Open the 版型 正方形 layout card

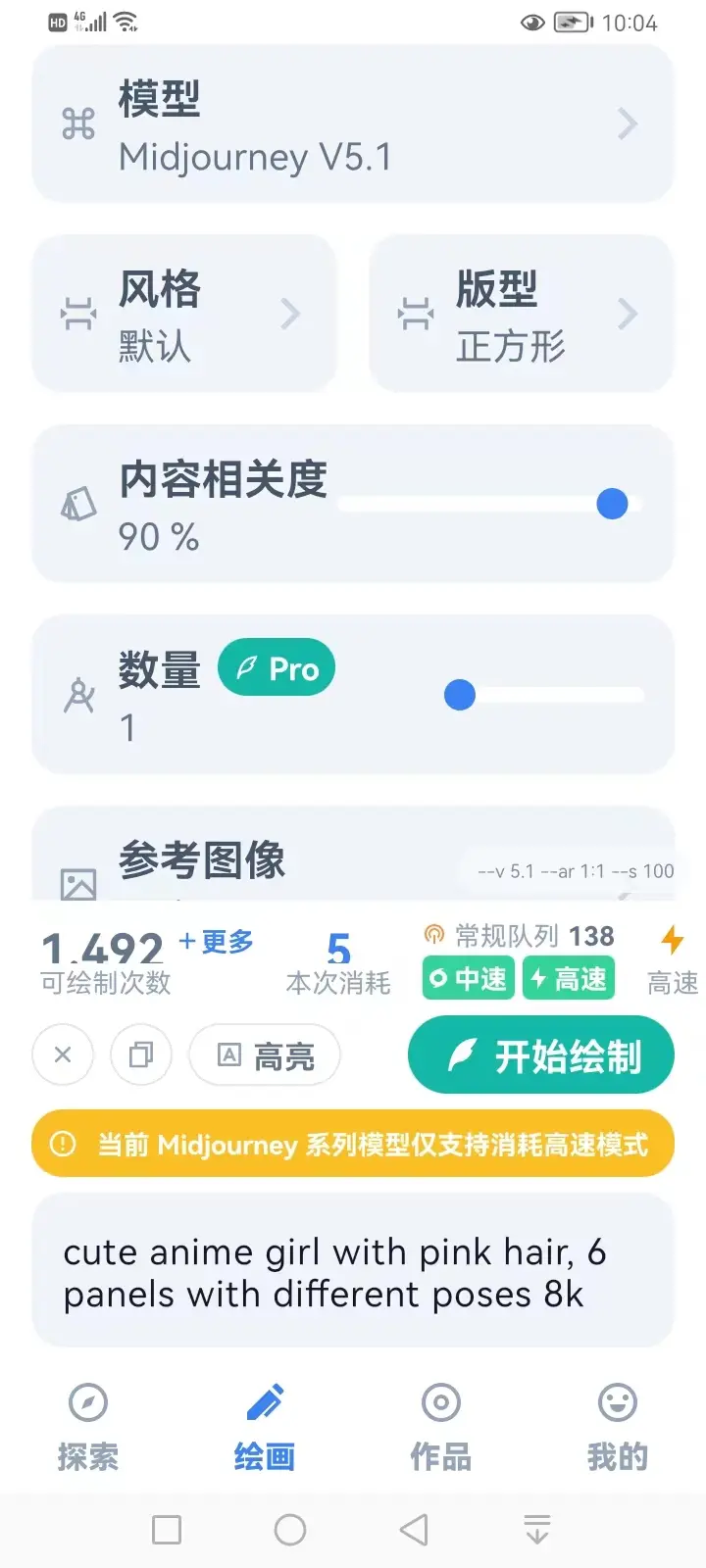pyautogui.click(x=522, y=314)
